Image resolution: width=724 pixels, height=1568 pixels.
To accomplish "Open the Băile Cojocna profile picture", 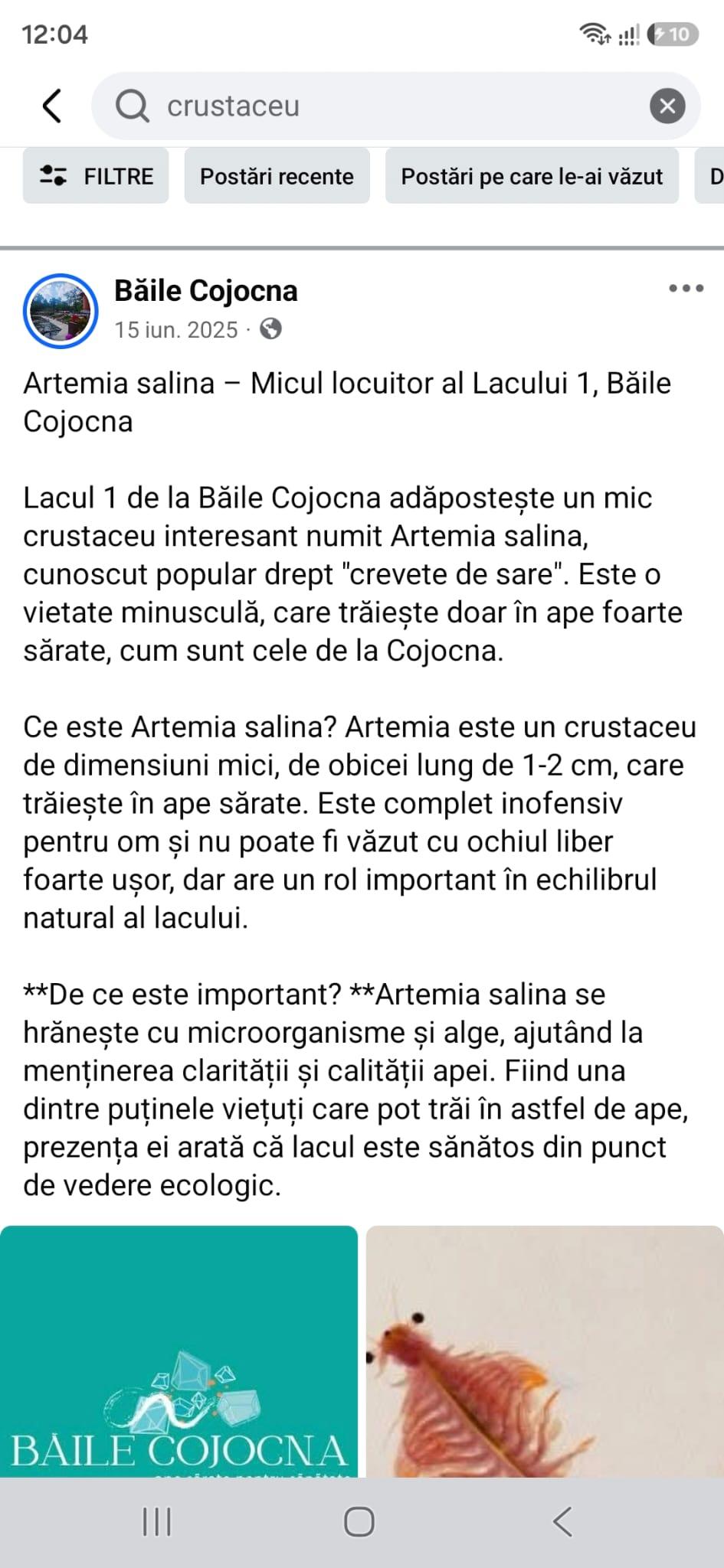I will pyautogui.click(x=61, y=310).
